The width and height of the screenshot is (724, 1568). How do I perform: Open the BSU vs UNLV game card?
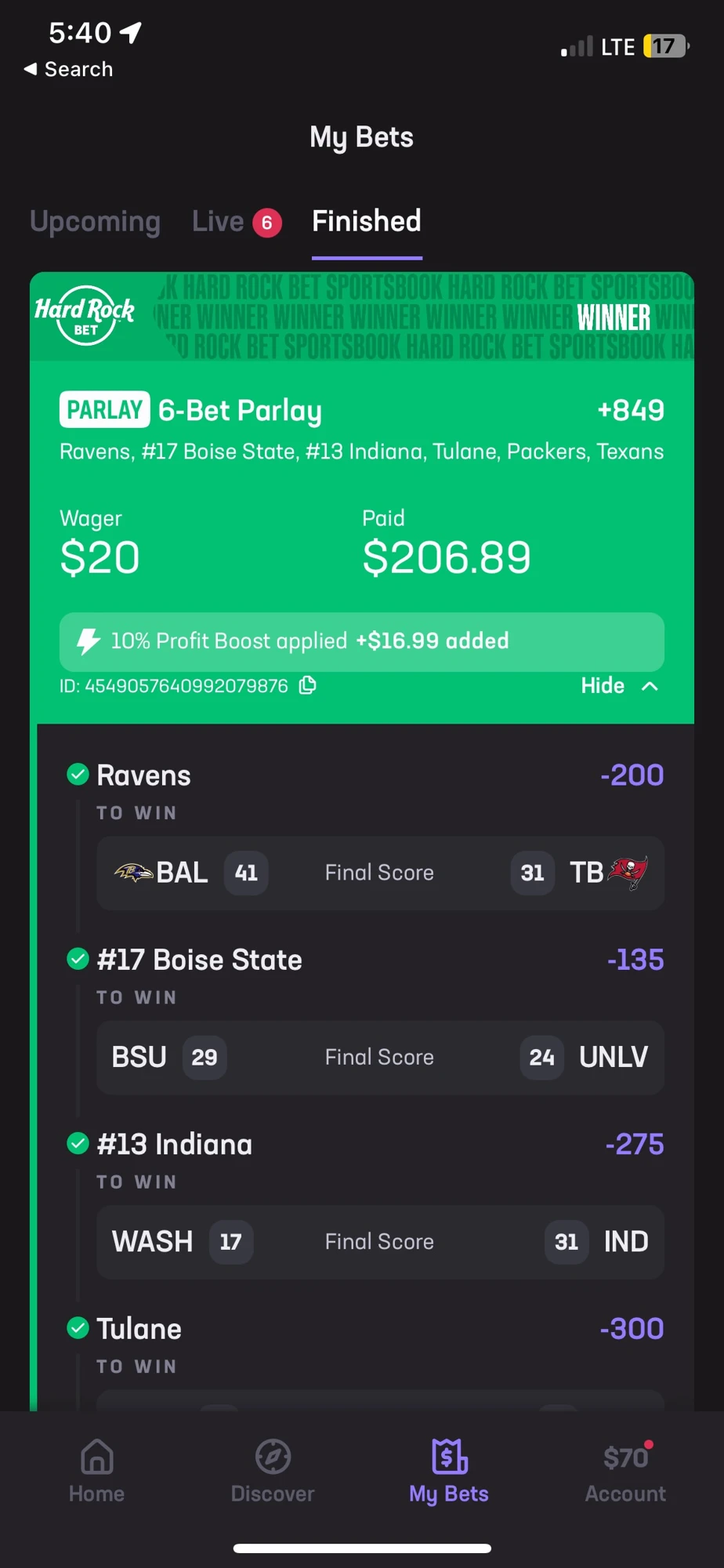point(380,1057)
